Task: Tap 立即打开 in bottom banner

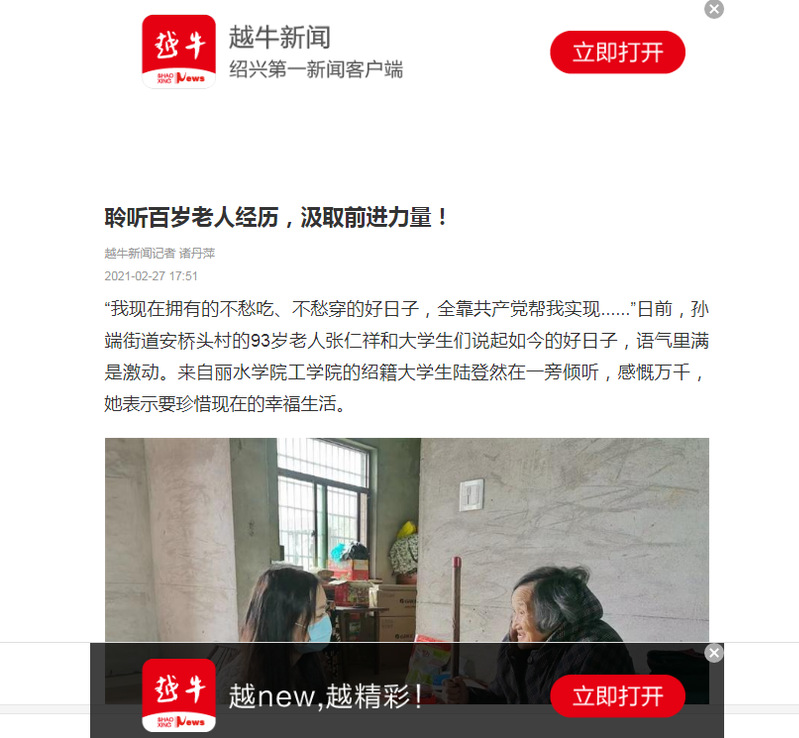Action: [617, 696]
